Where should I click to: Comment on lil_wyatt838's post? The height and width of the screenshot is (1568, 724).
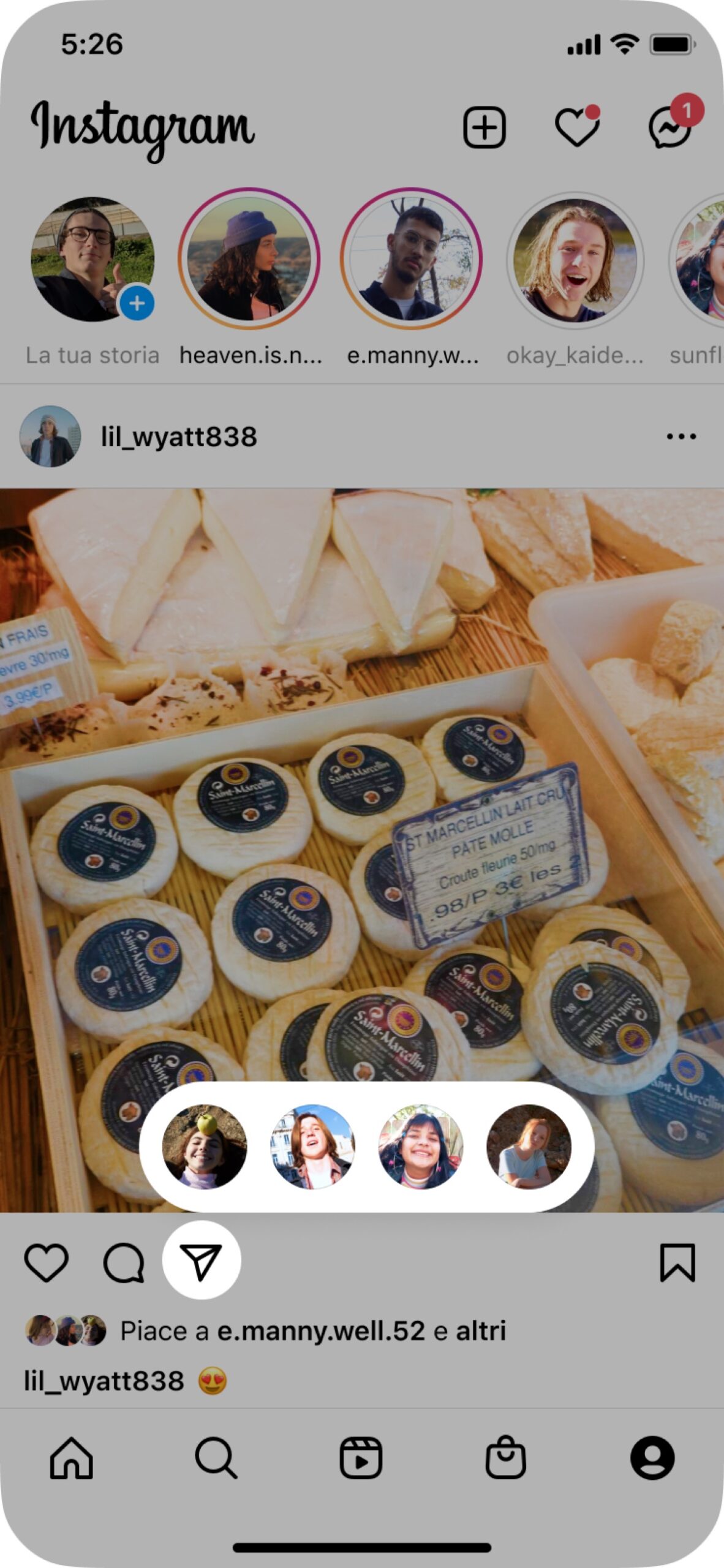click(124, 1263)
